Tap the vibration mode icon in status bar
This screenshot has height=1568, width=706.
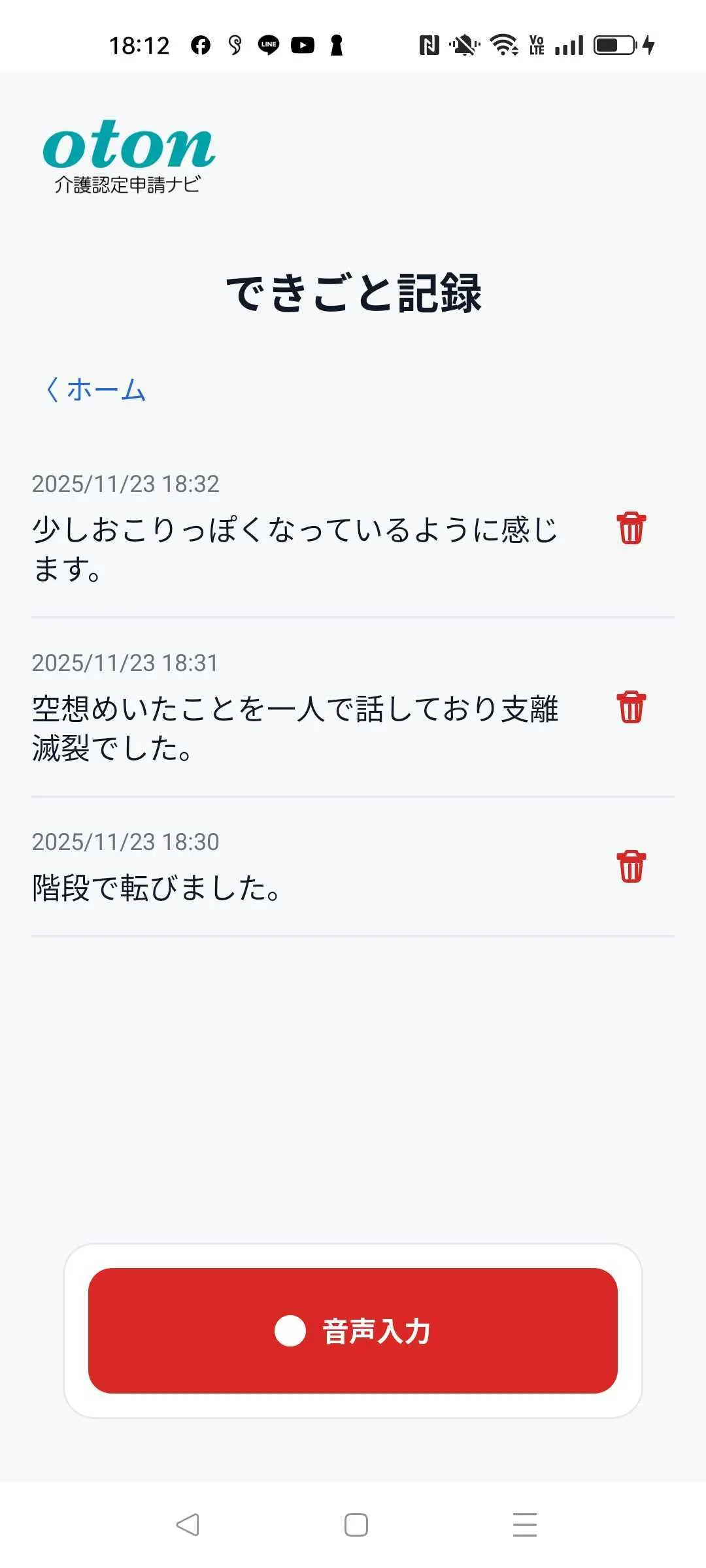pos(464,44)
